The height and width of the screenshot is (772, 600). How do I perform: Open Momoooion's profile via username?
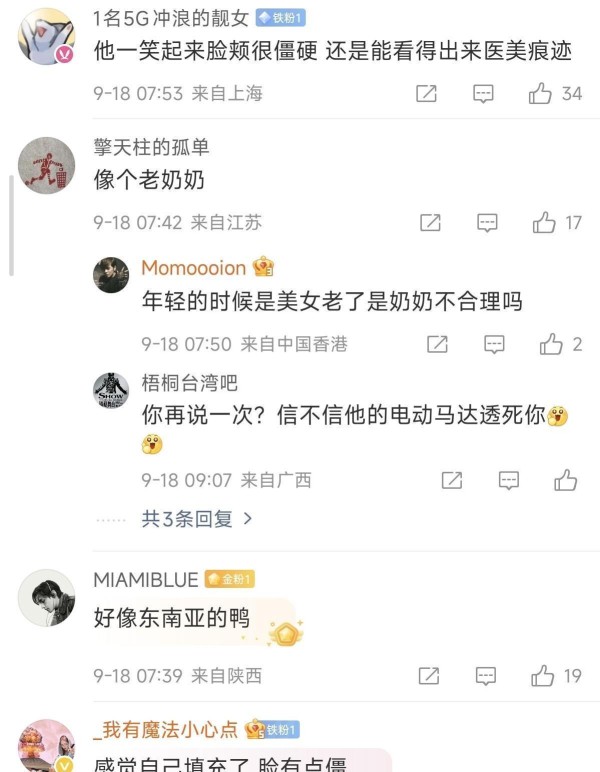193,268
